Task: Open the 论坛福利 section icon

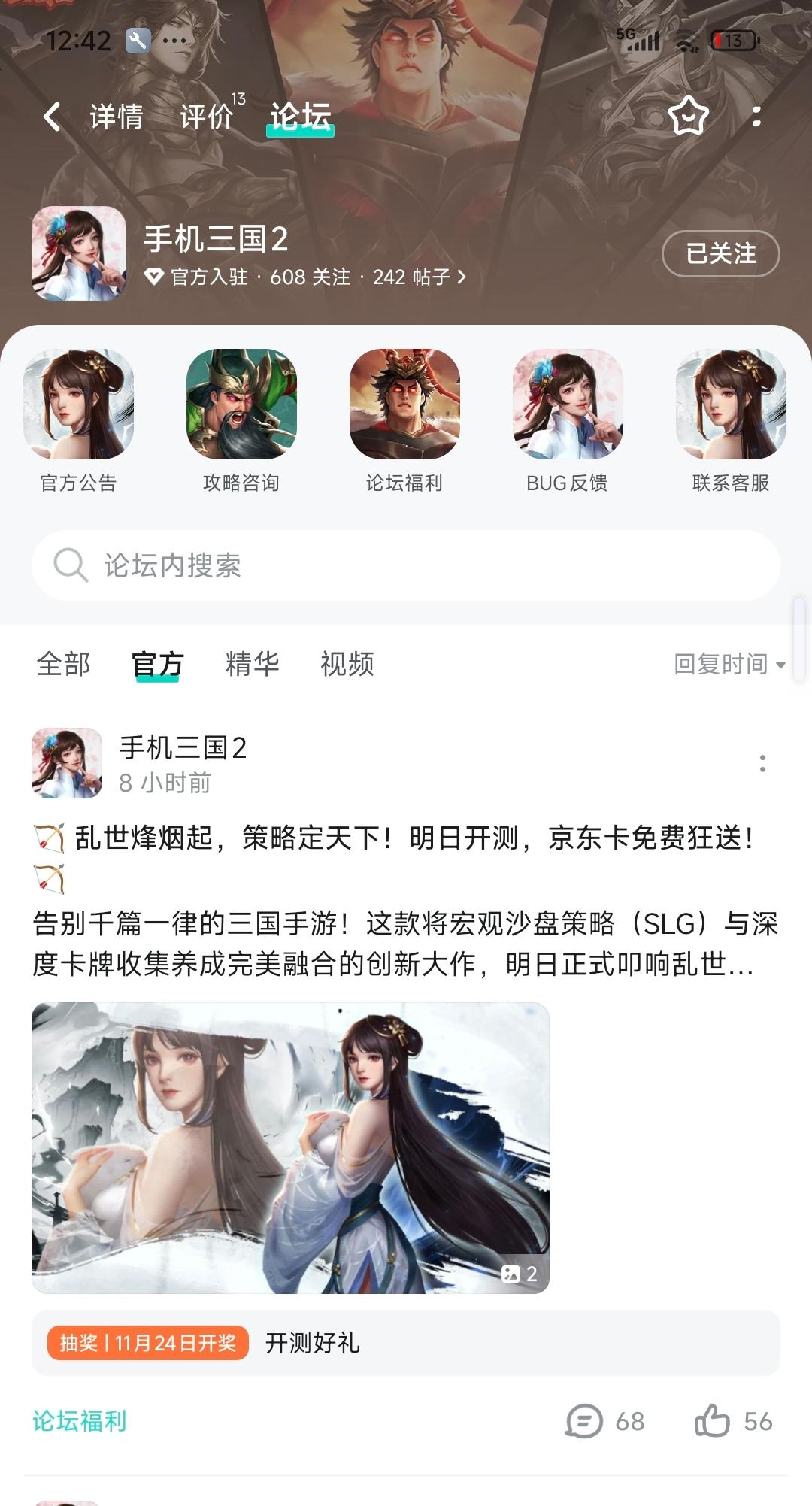Action: (404, 406)
